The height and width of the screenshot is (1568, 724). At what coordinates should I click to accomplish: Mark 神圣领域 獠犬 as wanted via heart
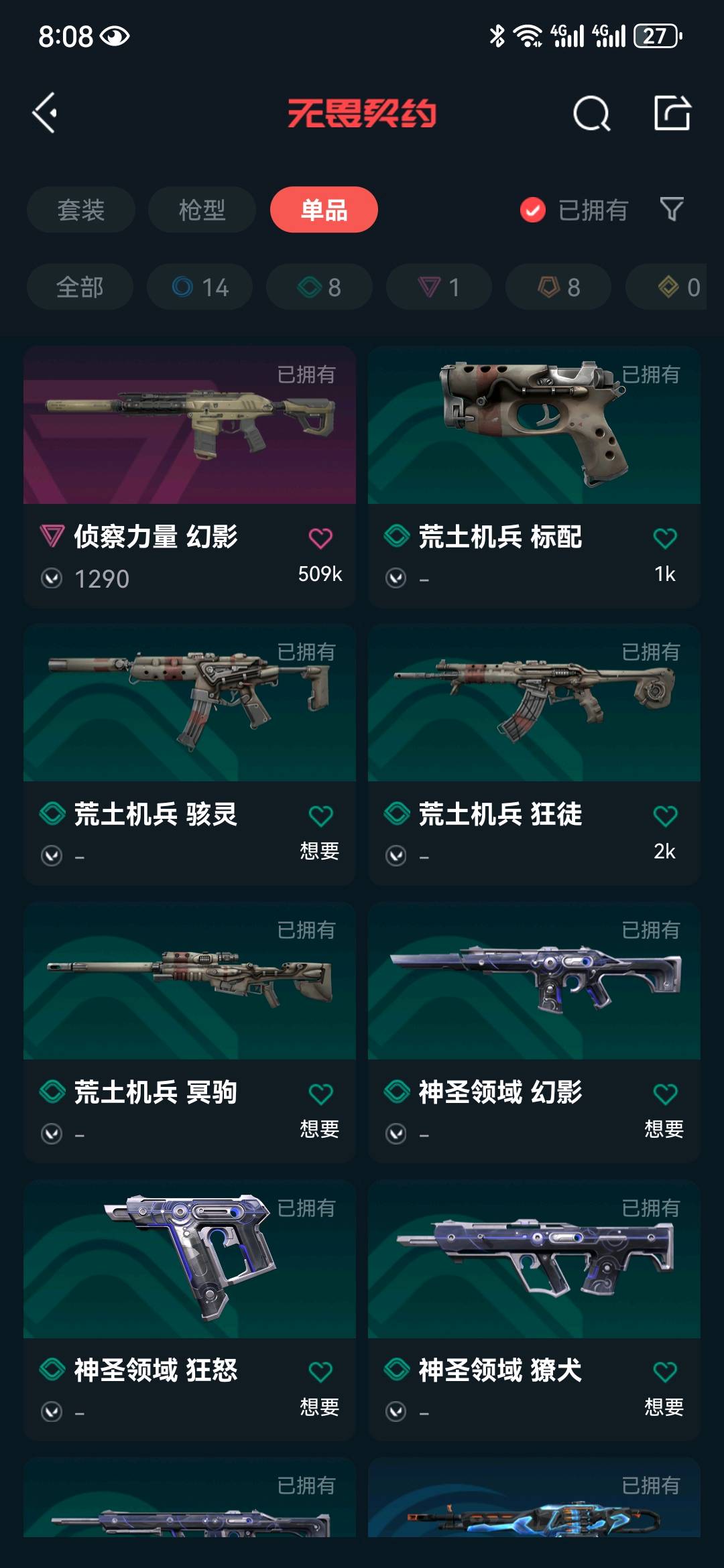coord(665,1372)
